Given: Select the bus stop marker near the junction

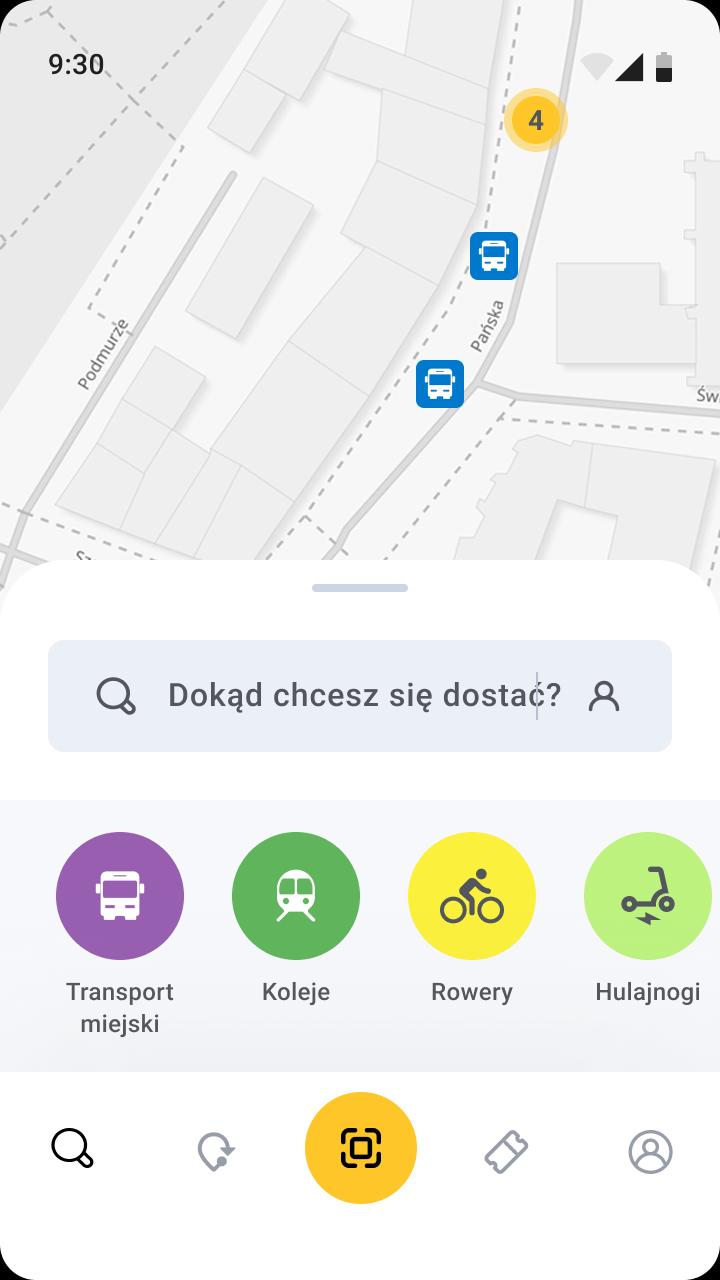Looking at the screenshot, I should tap(440, 384).
